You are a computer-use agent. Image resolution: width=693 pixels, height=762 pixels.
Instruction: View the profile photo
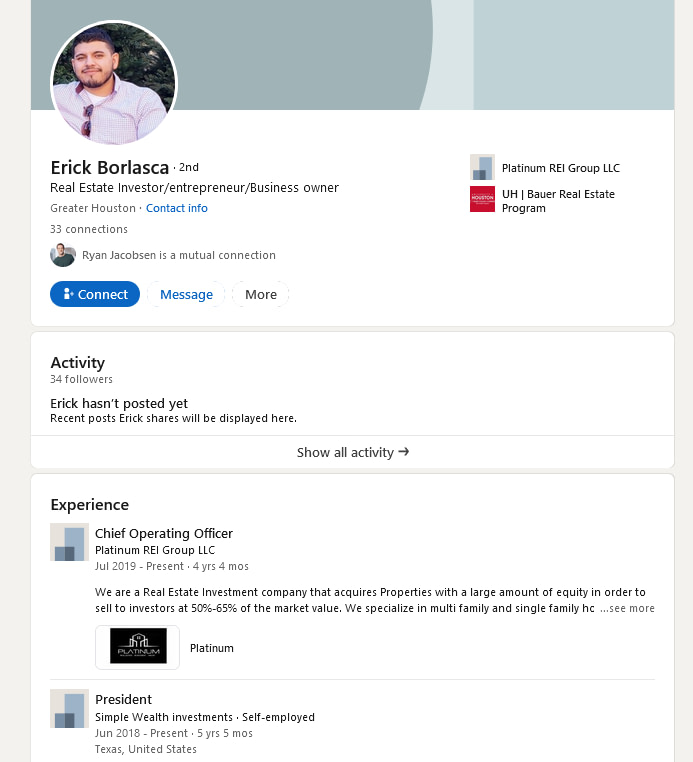pos(114,83)
